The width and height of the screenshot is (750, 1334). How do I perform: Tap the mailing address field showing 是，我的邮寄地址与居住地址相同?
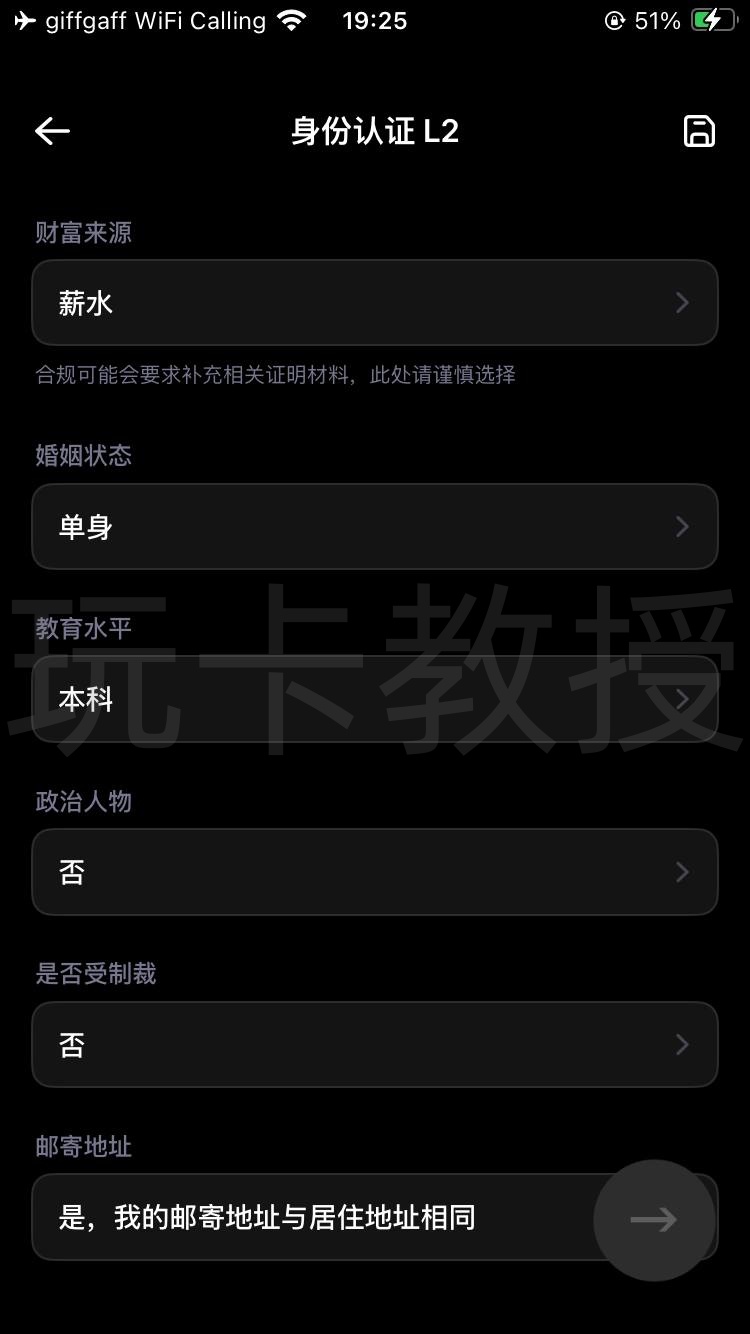point(300,1217)
